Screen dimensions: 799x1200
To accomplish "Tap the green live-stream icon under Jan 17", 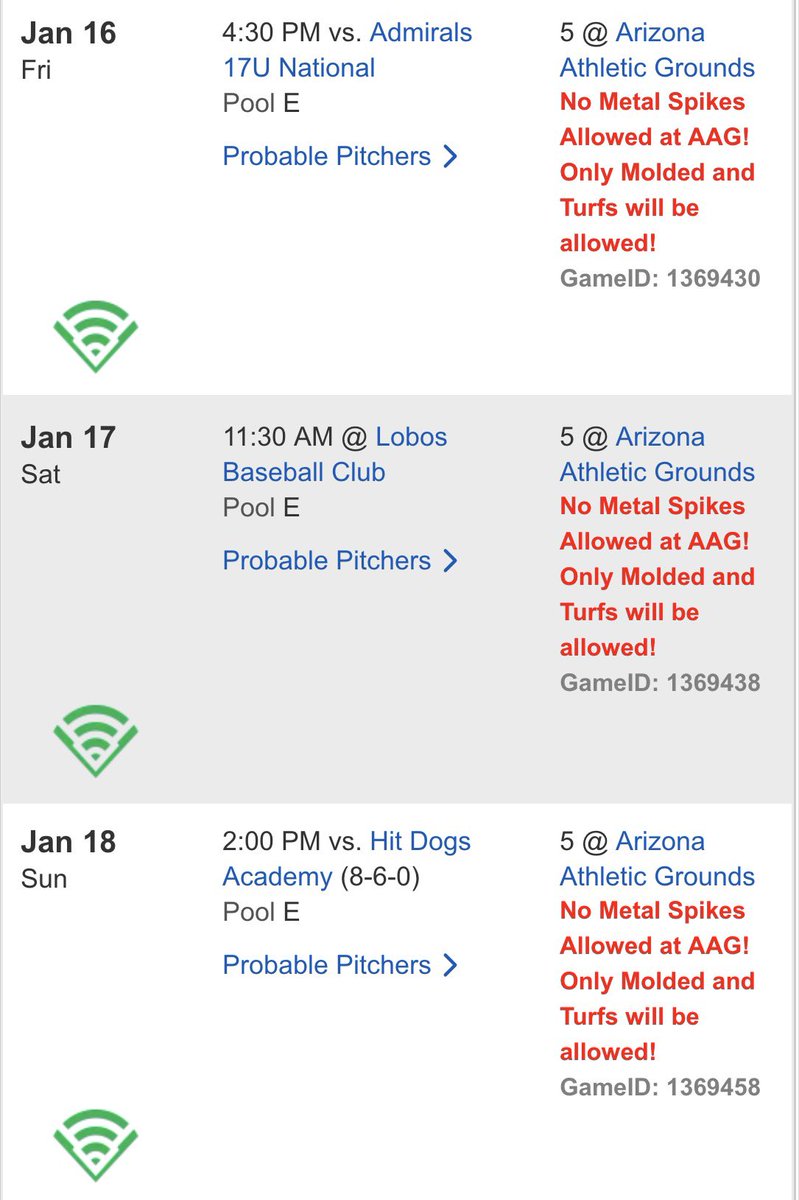I will pyautogui.click(x=95, y=741).
